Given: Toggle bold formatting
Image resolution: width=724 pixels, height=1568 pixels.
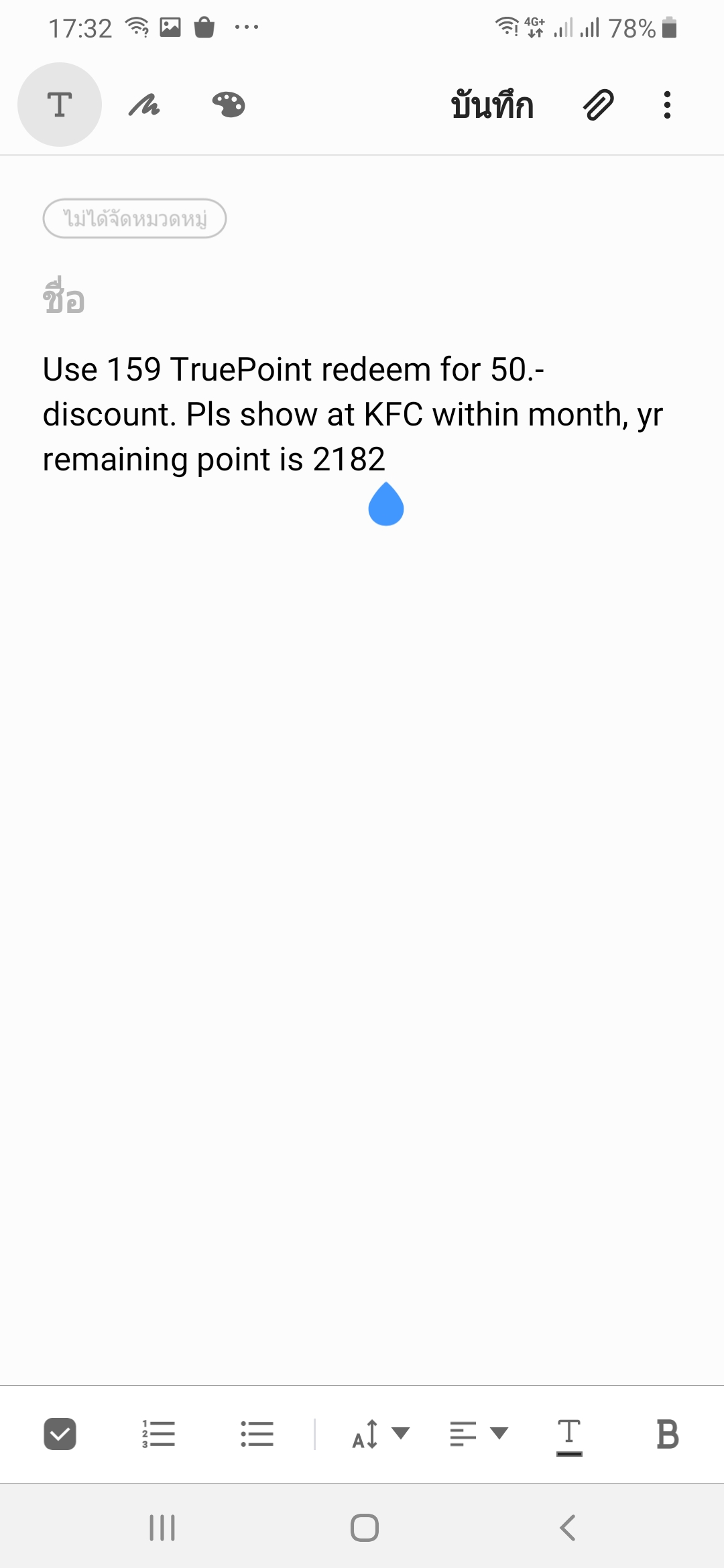Looking at the screenshot, I should 667,1435.
